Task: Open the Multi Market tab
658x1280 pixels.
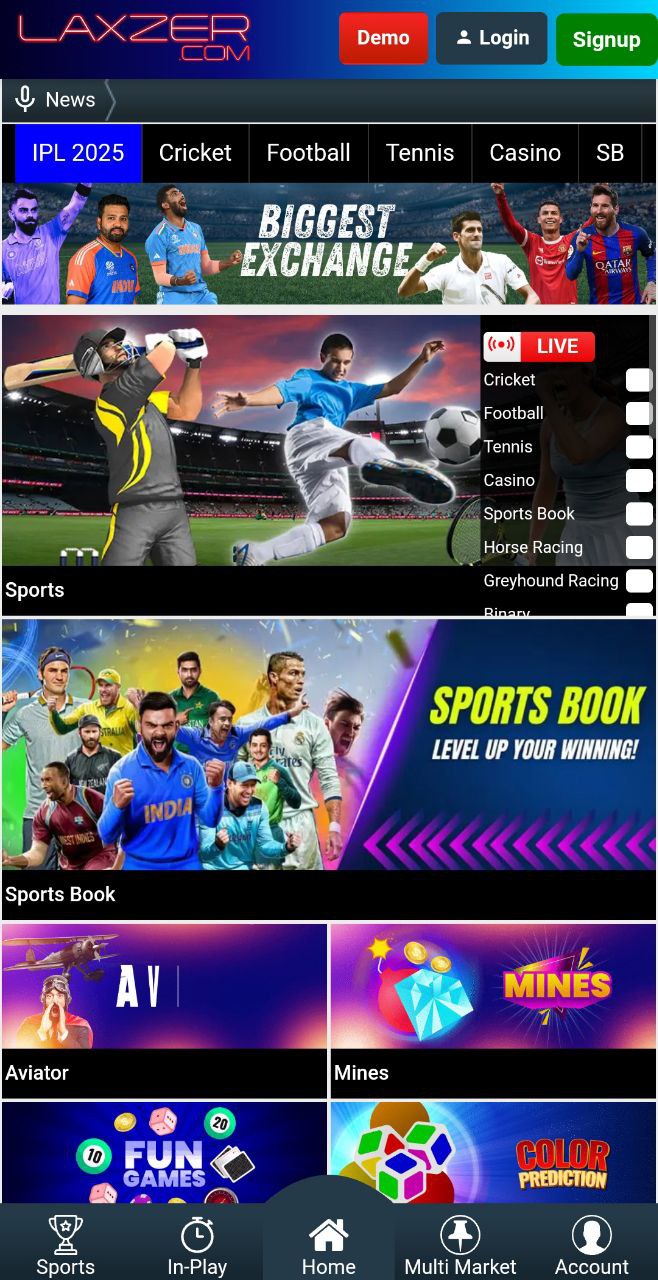Action: click(460, 1246)
